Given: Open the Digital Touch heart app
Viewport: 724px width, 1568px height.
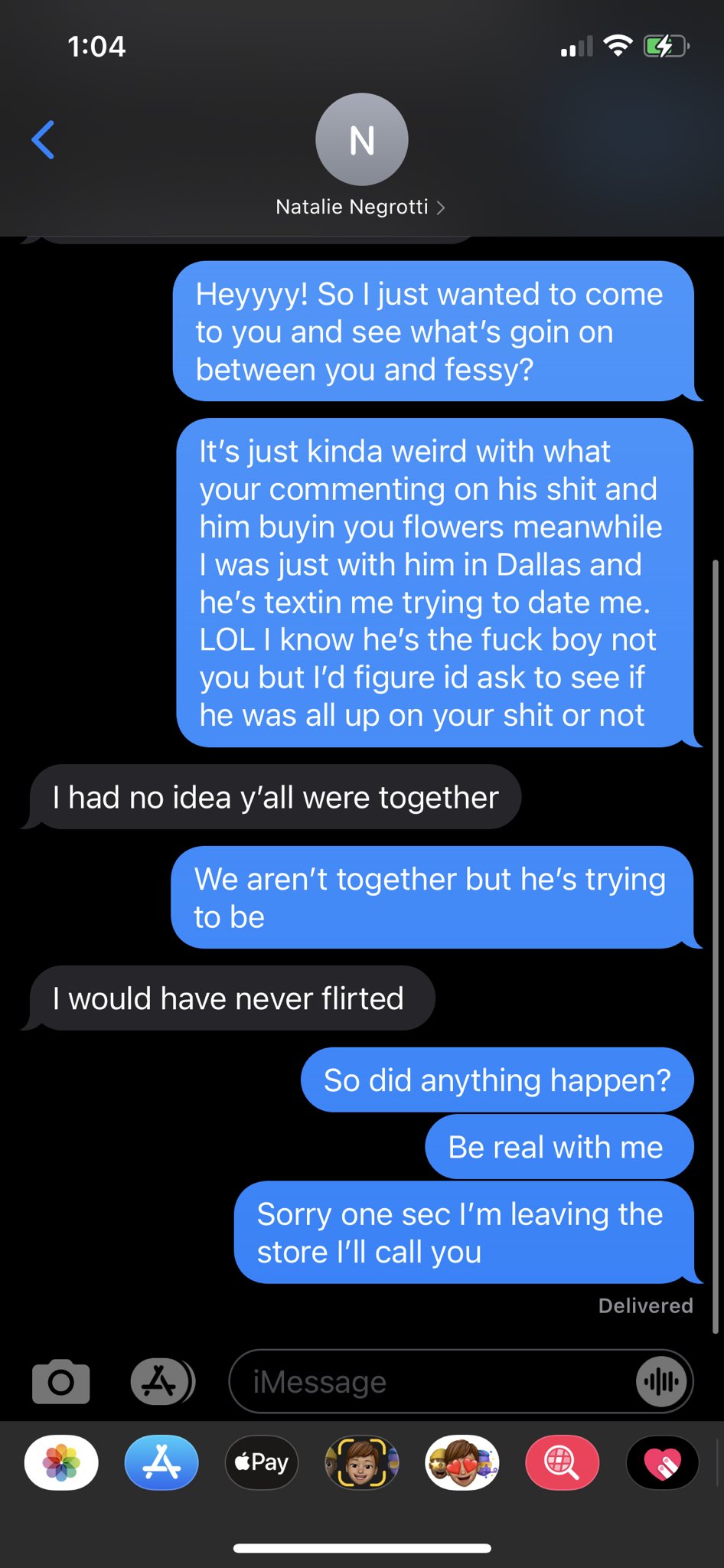Looking at the screenshot, I should pyautogui.click(x=663, y=1462).
